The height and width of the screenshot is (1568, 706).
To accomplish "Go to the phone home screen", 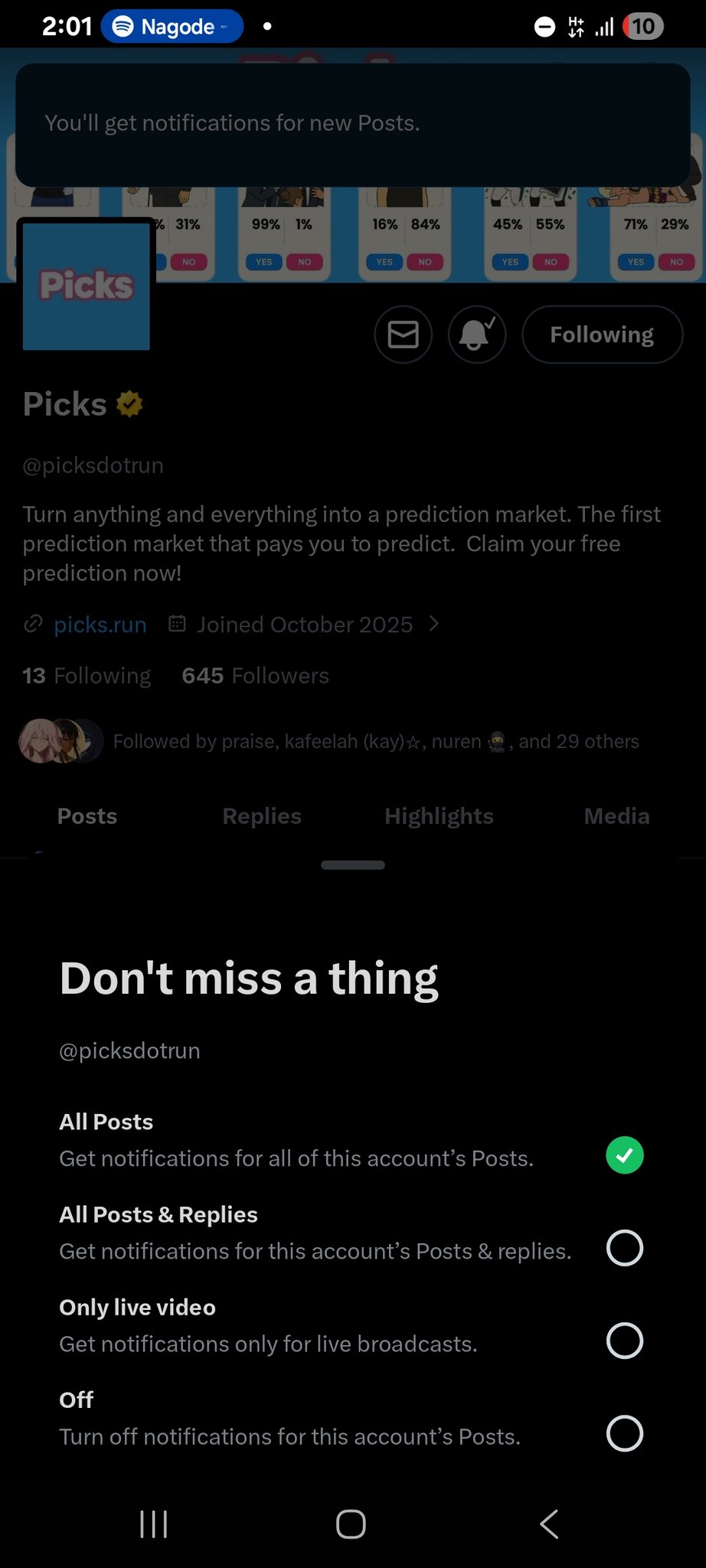I will [x=351, y=1524].
